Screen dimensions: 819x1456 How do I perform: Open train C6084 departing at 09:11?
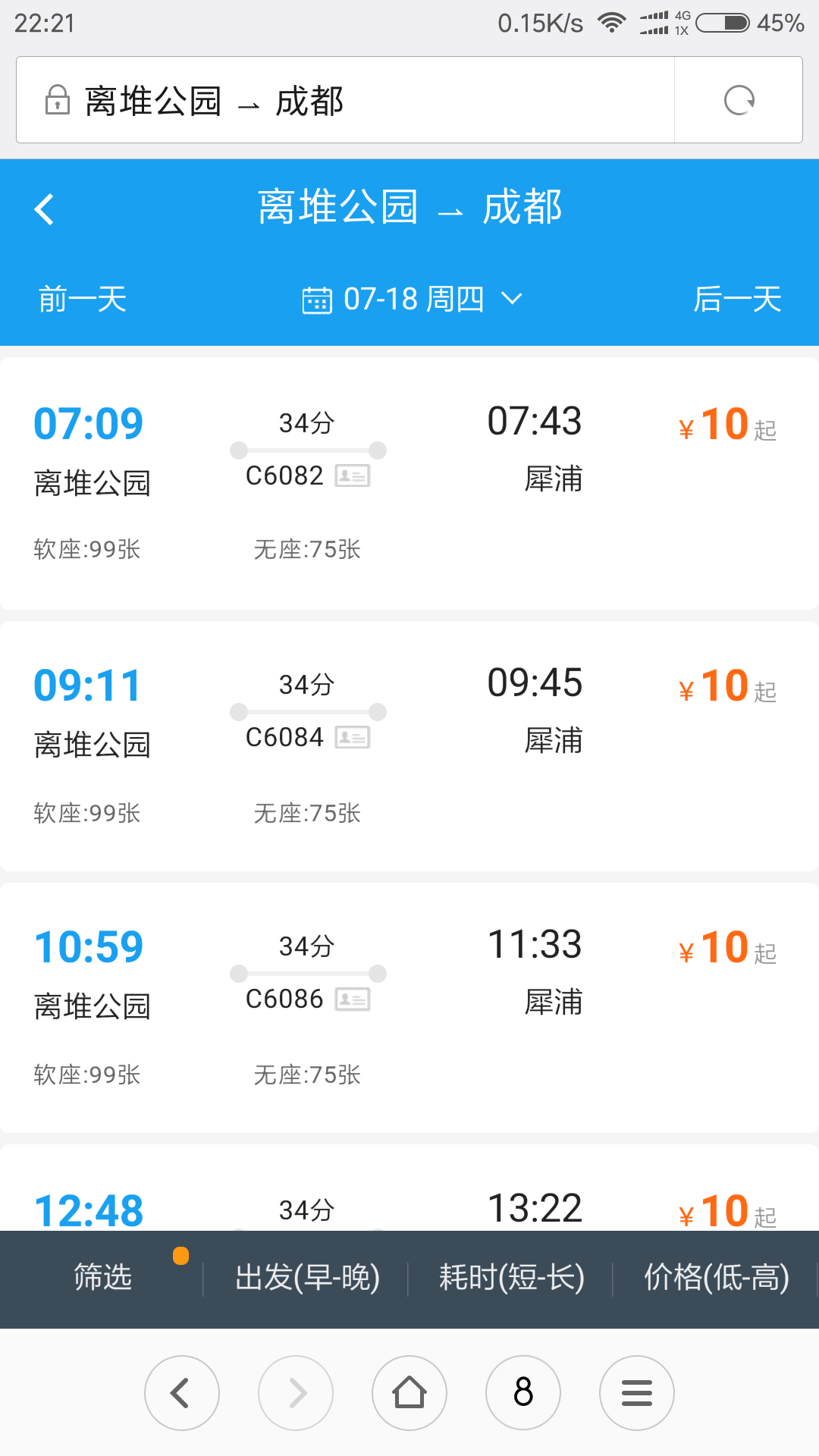click(x=409, y=745)
